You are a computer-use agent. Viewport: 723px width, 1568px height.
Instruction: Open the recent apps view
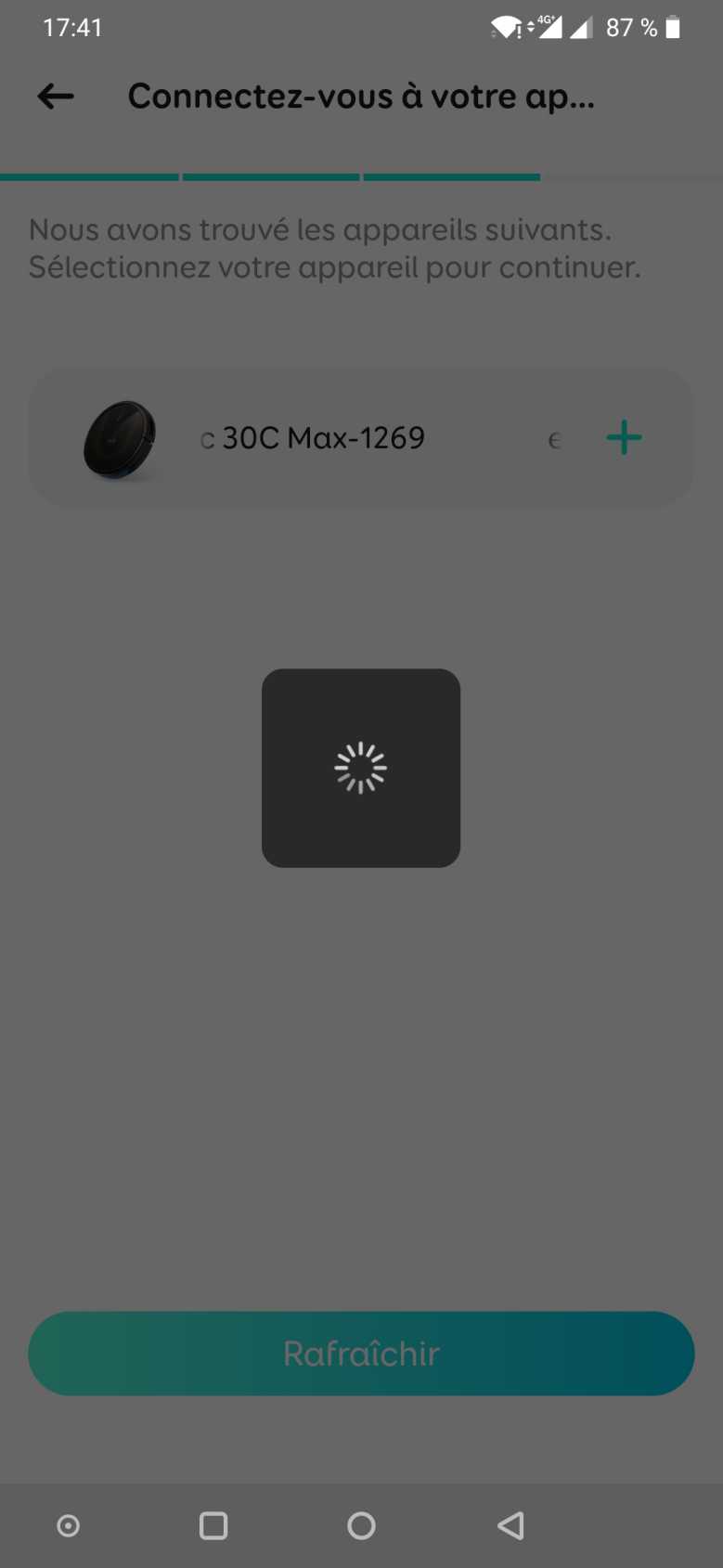point(213,1525)
